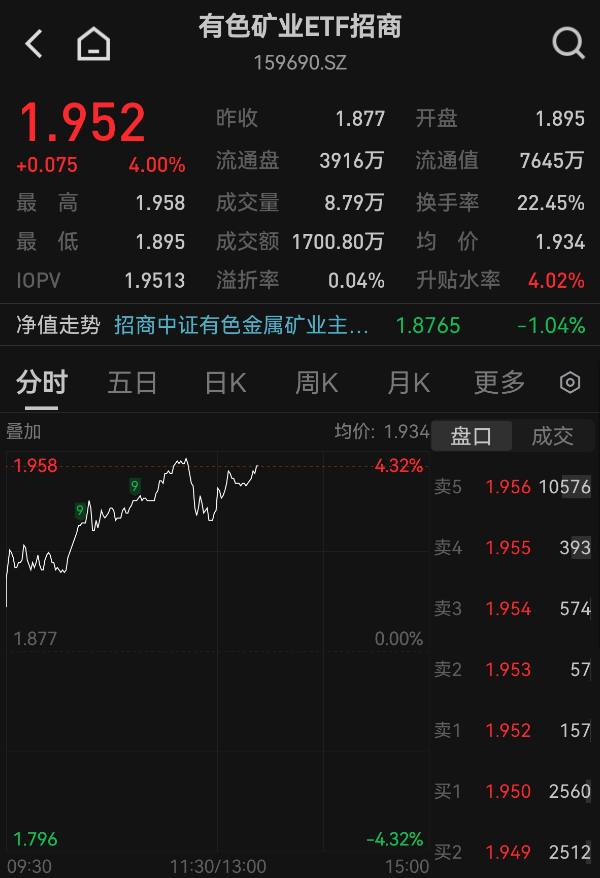
Task: Open the search magnifier icon
Action: pyautogui.click(x=568, y=44)
